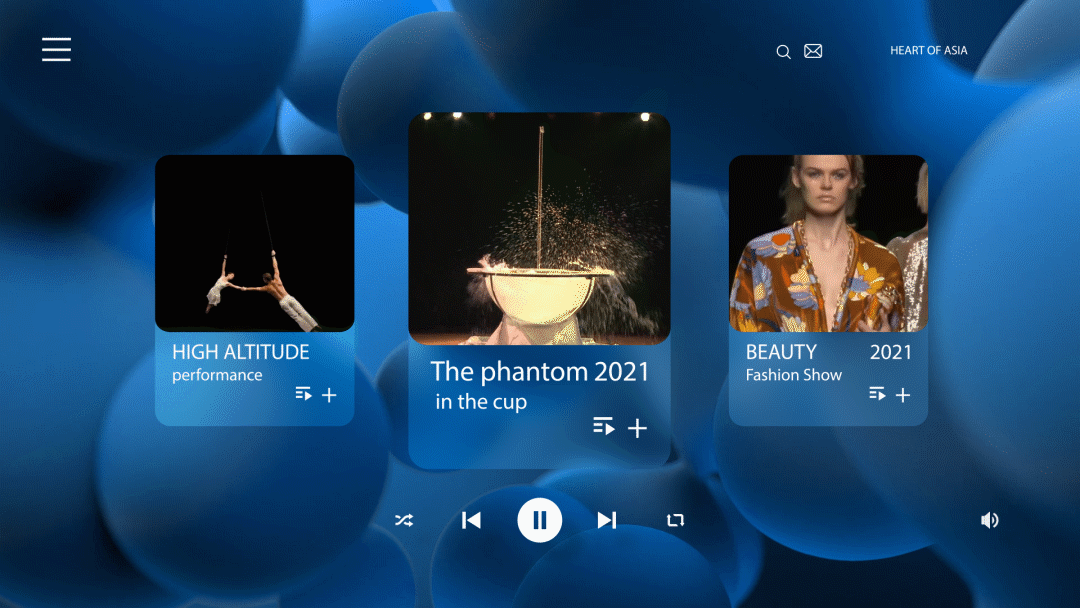Open the mail envelope icon
This screenshot has height=608, width=1080.
pos(813,51)
